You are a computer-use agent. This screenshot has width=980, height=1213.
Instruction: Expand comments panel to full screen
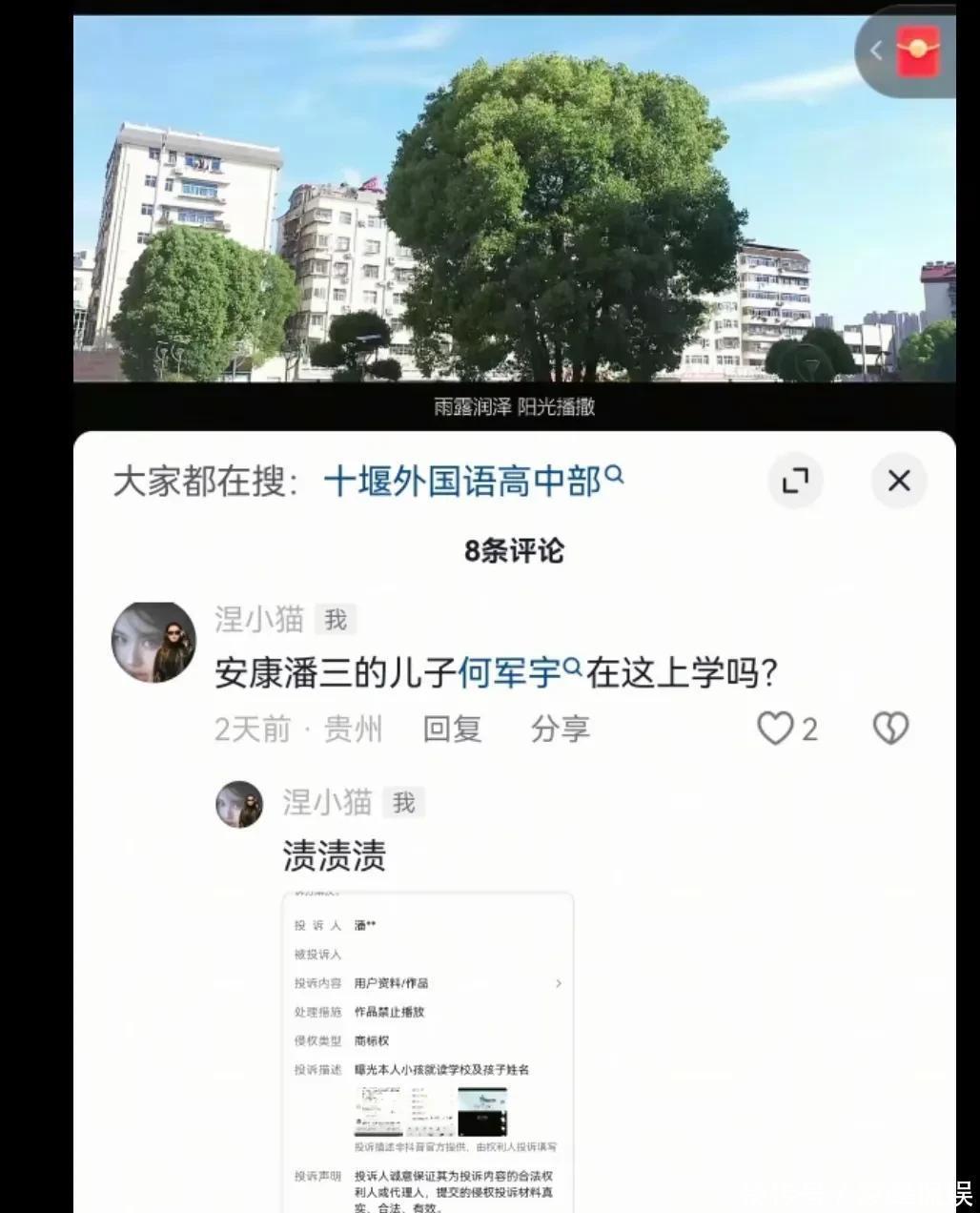795,481
